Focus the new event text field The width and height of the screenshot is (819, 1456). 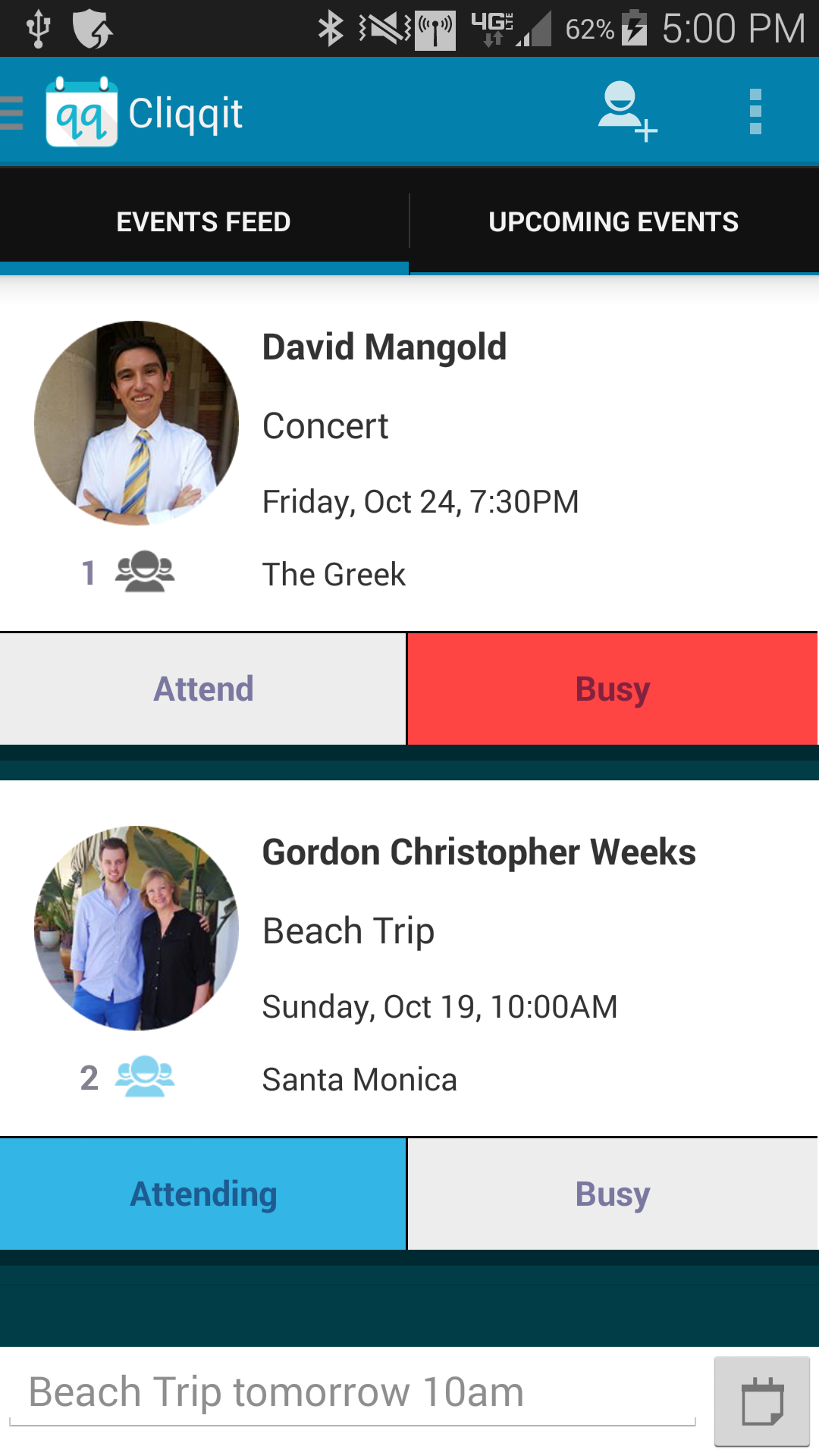(353, 1392)
